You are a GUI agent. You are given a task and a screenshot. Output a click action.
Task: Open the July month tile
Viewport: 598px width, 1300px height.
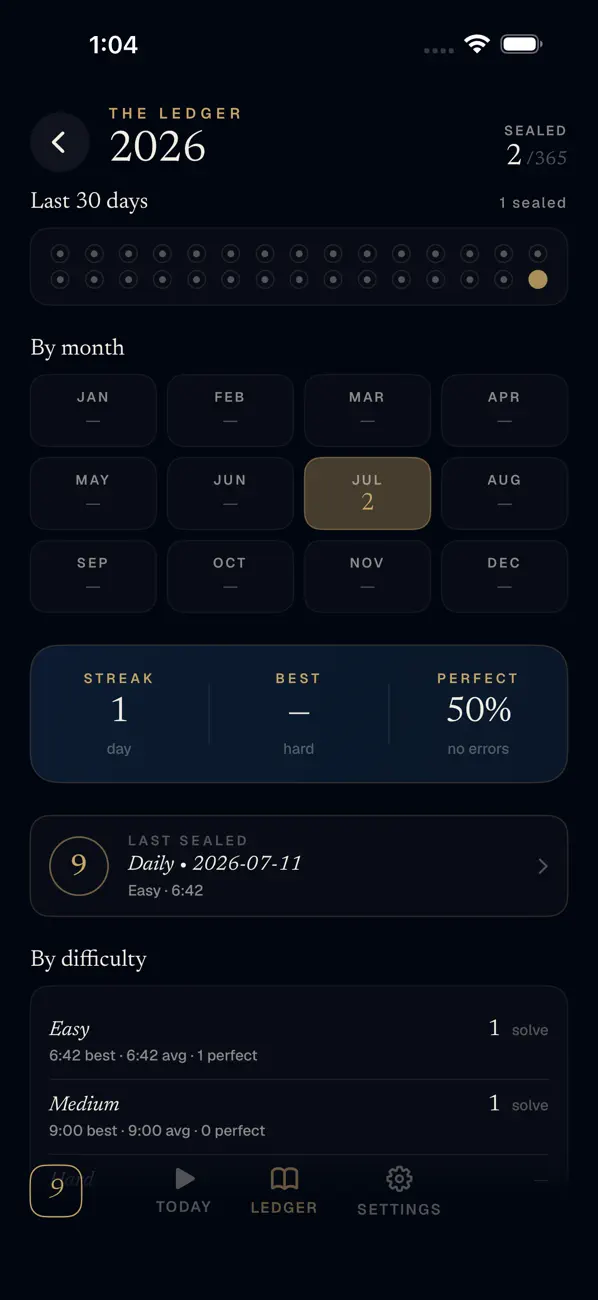point(367,493)
